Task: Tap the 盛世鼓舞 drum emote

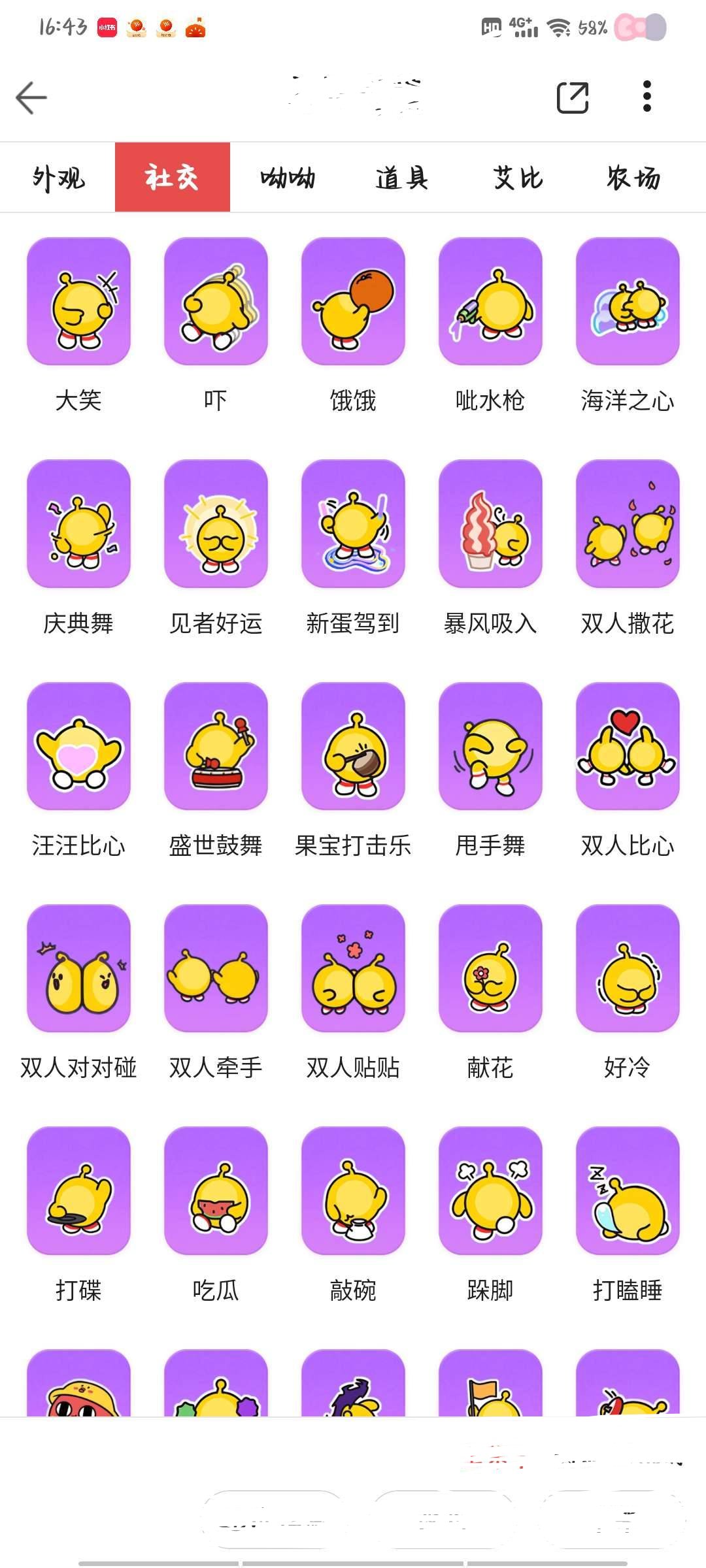Action: pos(214,748)
